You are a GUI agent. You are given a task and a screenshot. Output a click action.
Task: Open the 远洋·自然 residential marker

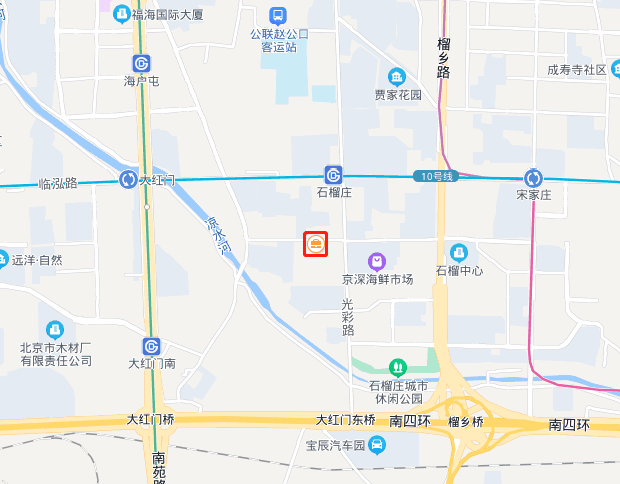3,259
